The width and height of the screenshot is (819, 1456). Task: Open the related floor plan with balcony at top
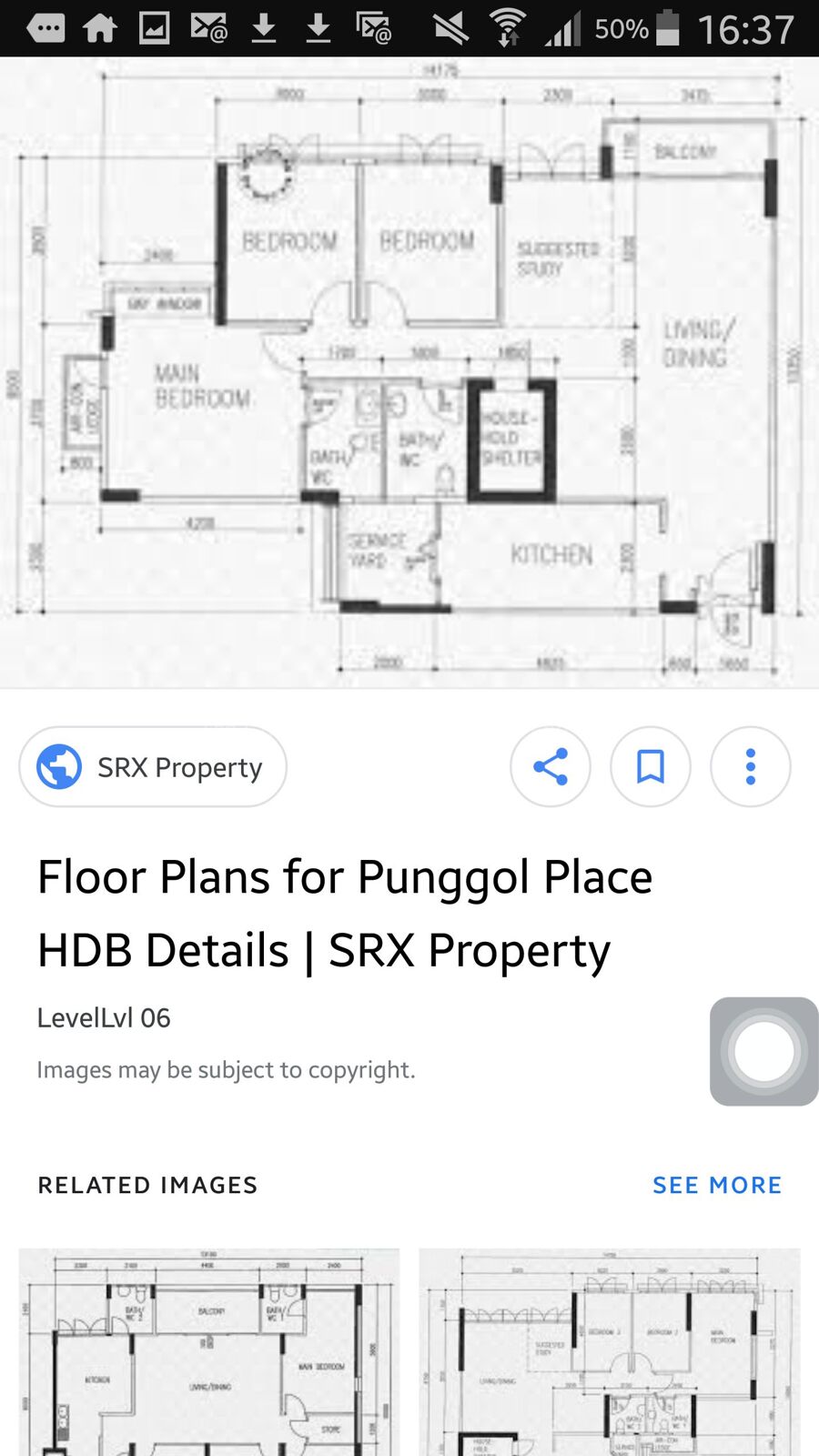pyautogui.click(x=209, y=1352)
